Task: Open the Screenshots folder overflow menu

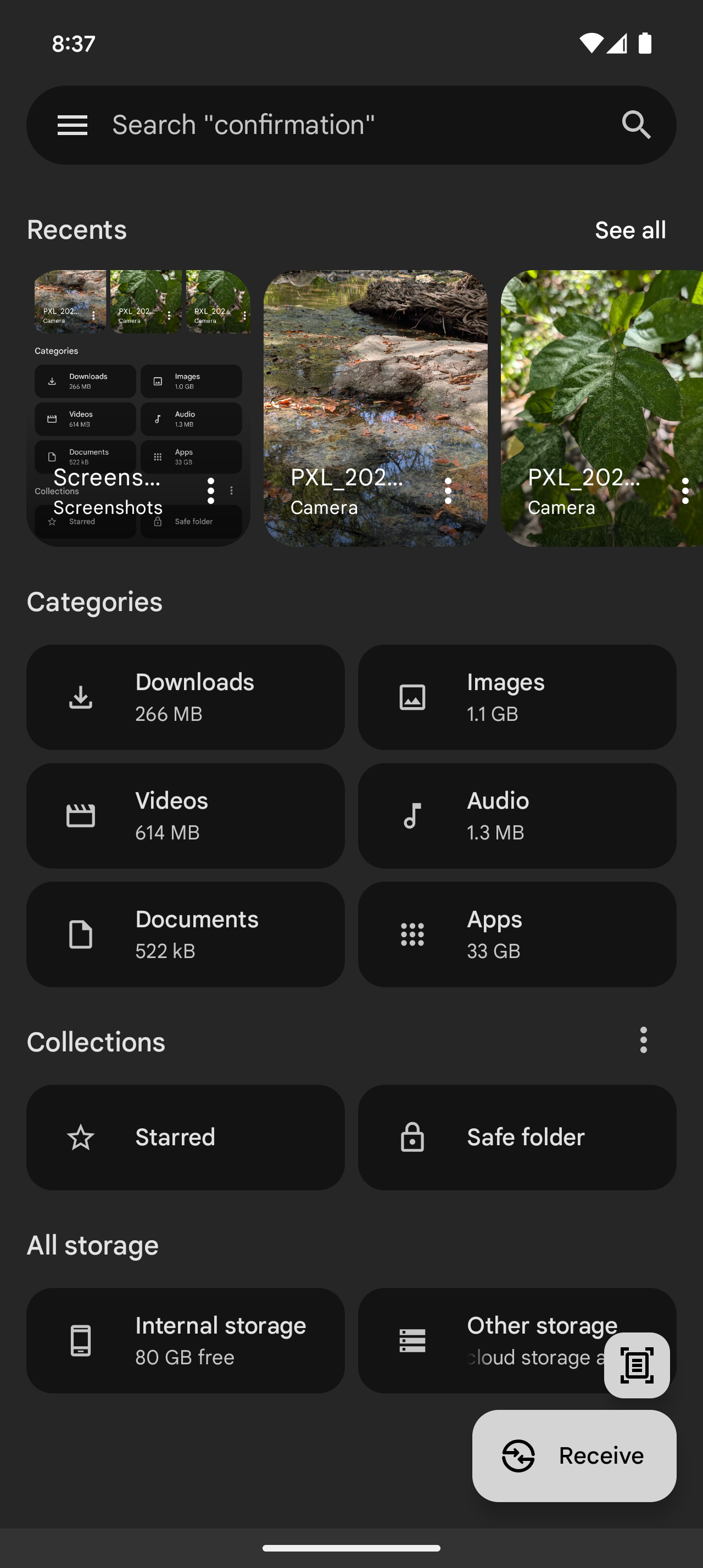Action: point(210,491)
